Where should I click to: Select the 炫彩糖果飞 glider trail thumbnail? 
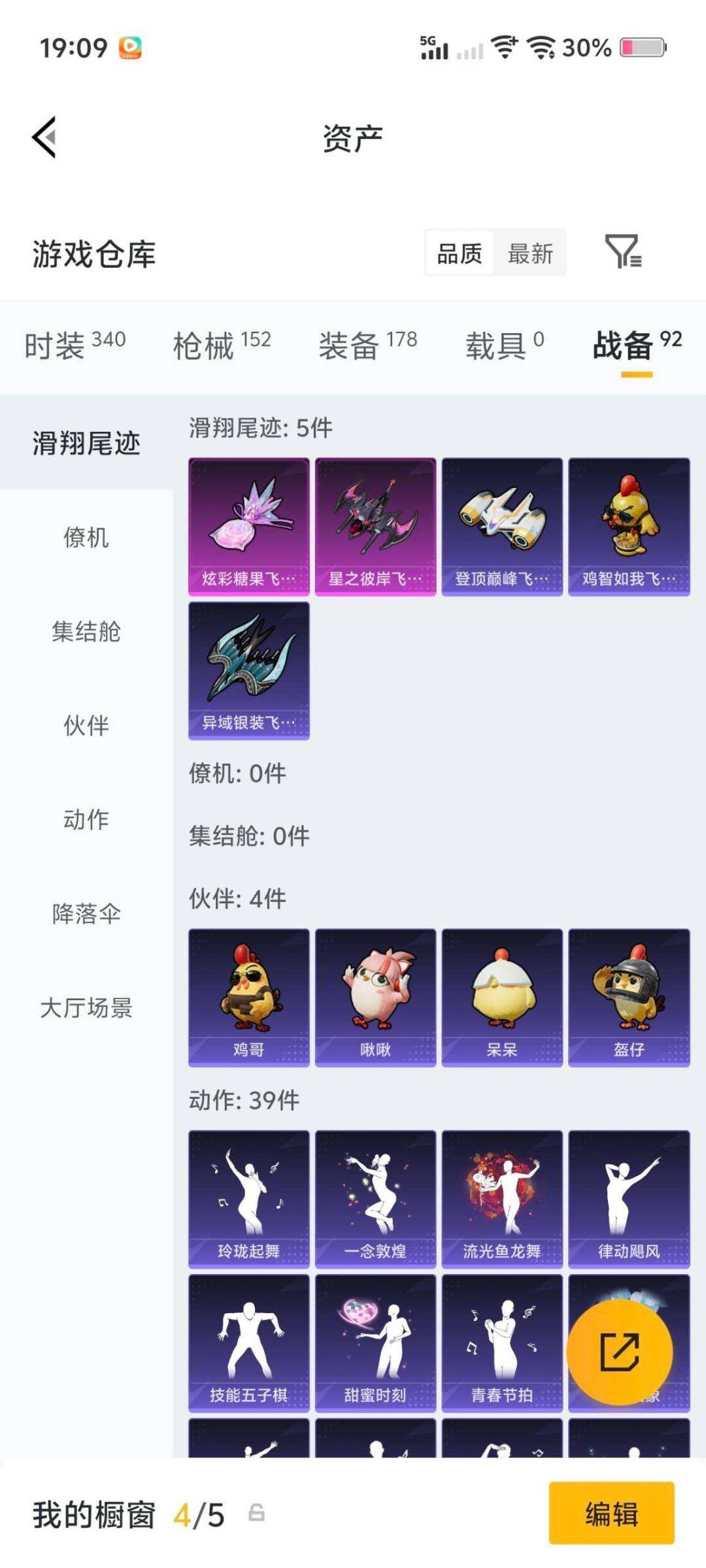(x=249, y=526)
